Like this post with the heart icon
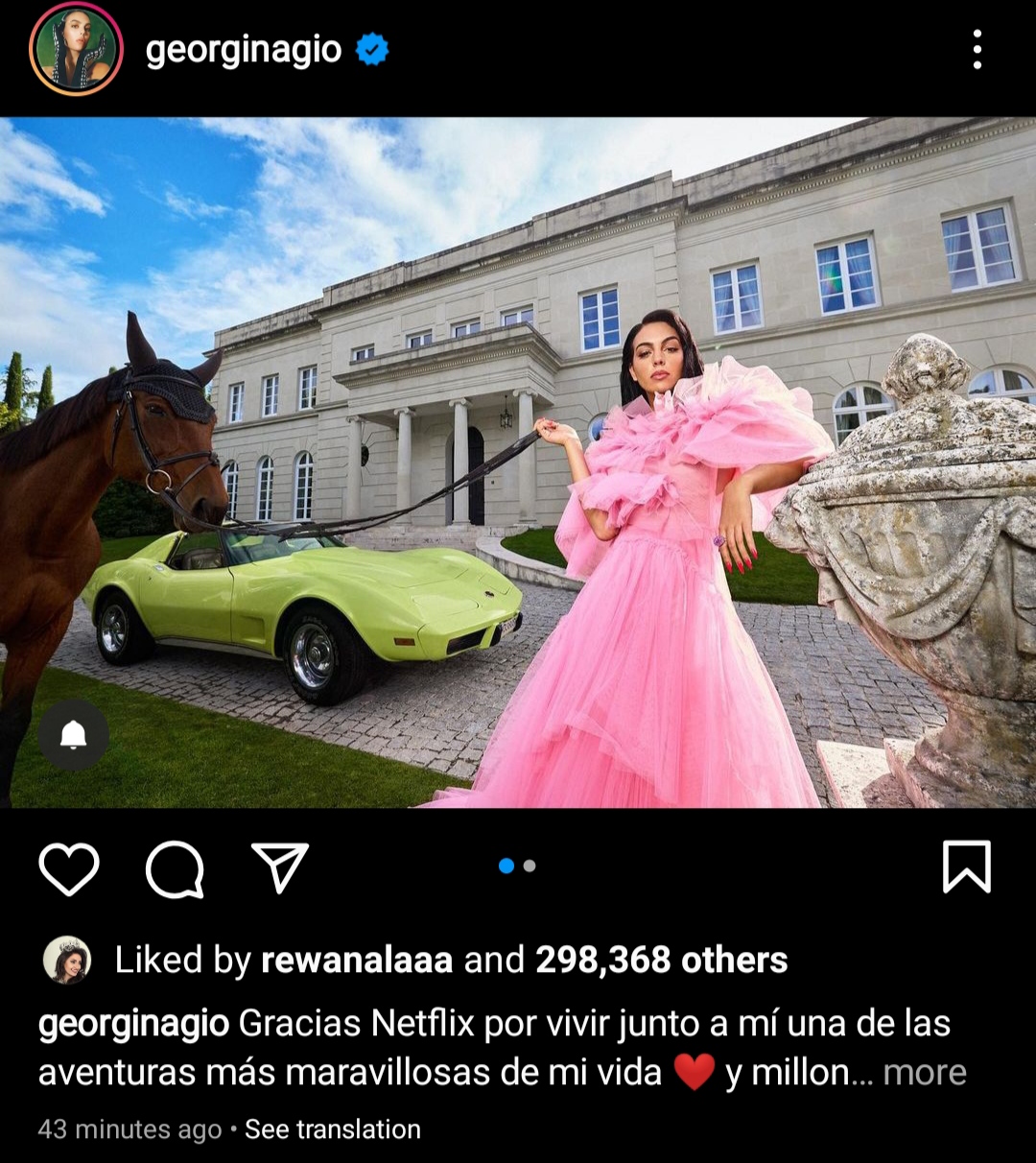This screenshot has height=1163, width=1036. click(x=69, y=868)
